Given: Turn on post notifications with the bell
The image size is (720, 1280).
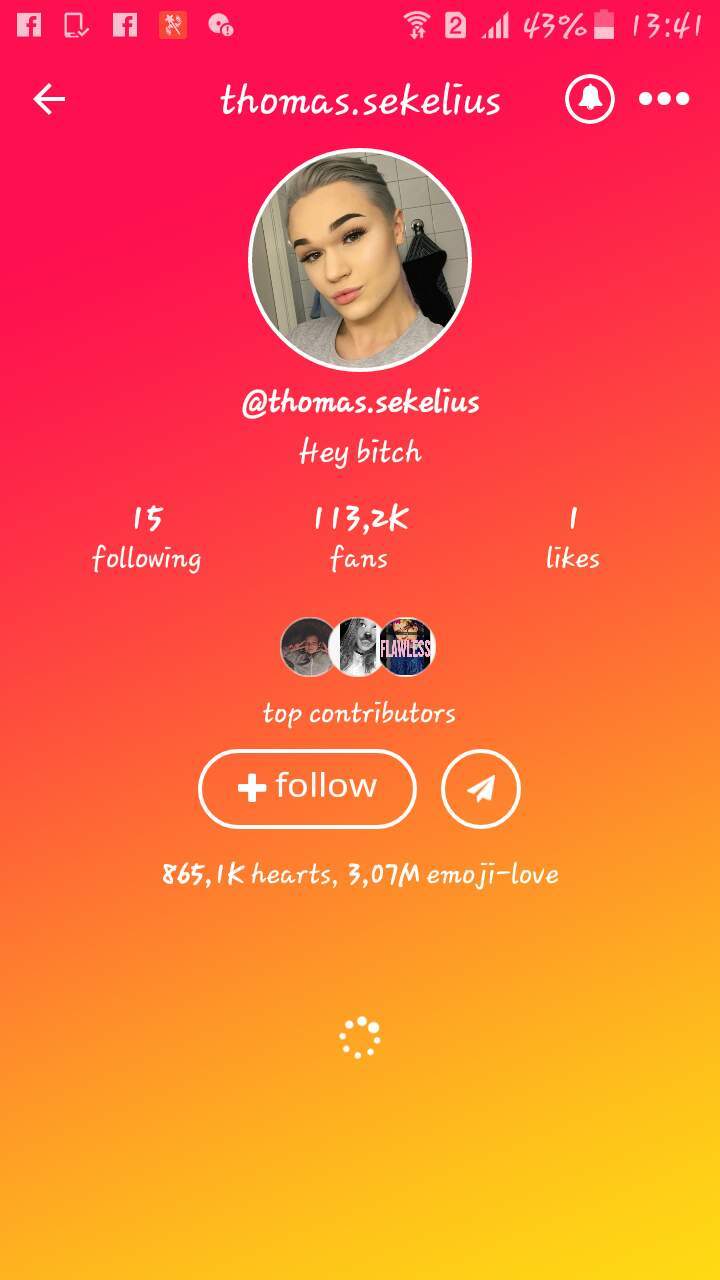Looking at the screenshot, I should coord(590,98).
